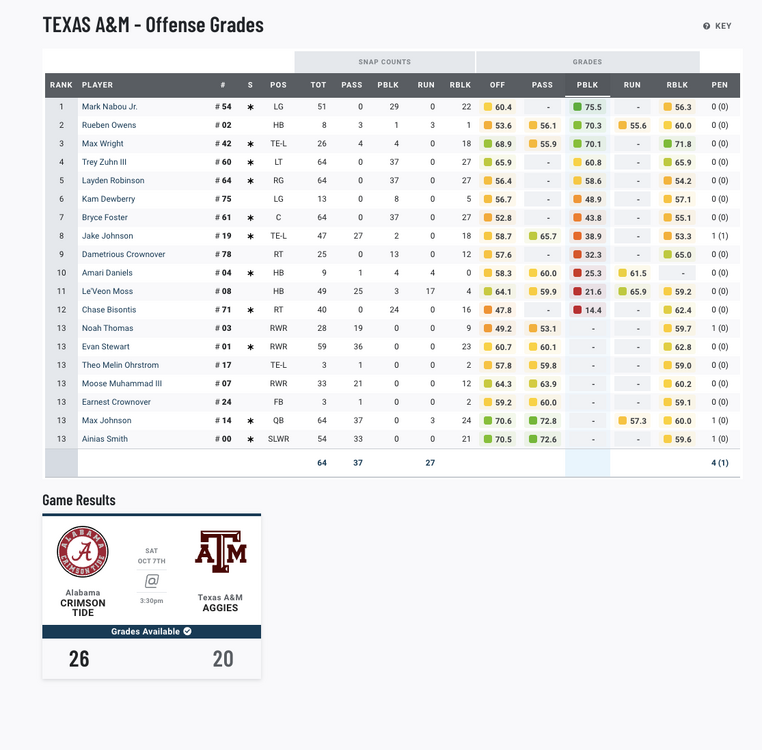Open Ainias Smith's player page
762x750 pixels.
coord(104,439)
